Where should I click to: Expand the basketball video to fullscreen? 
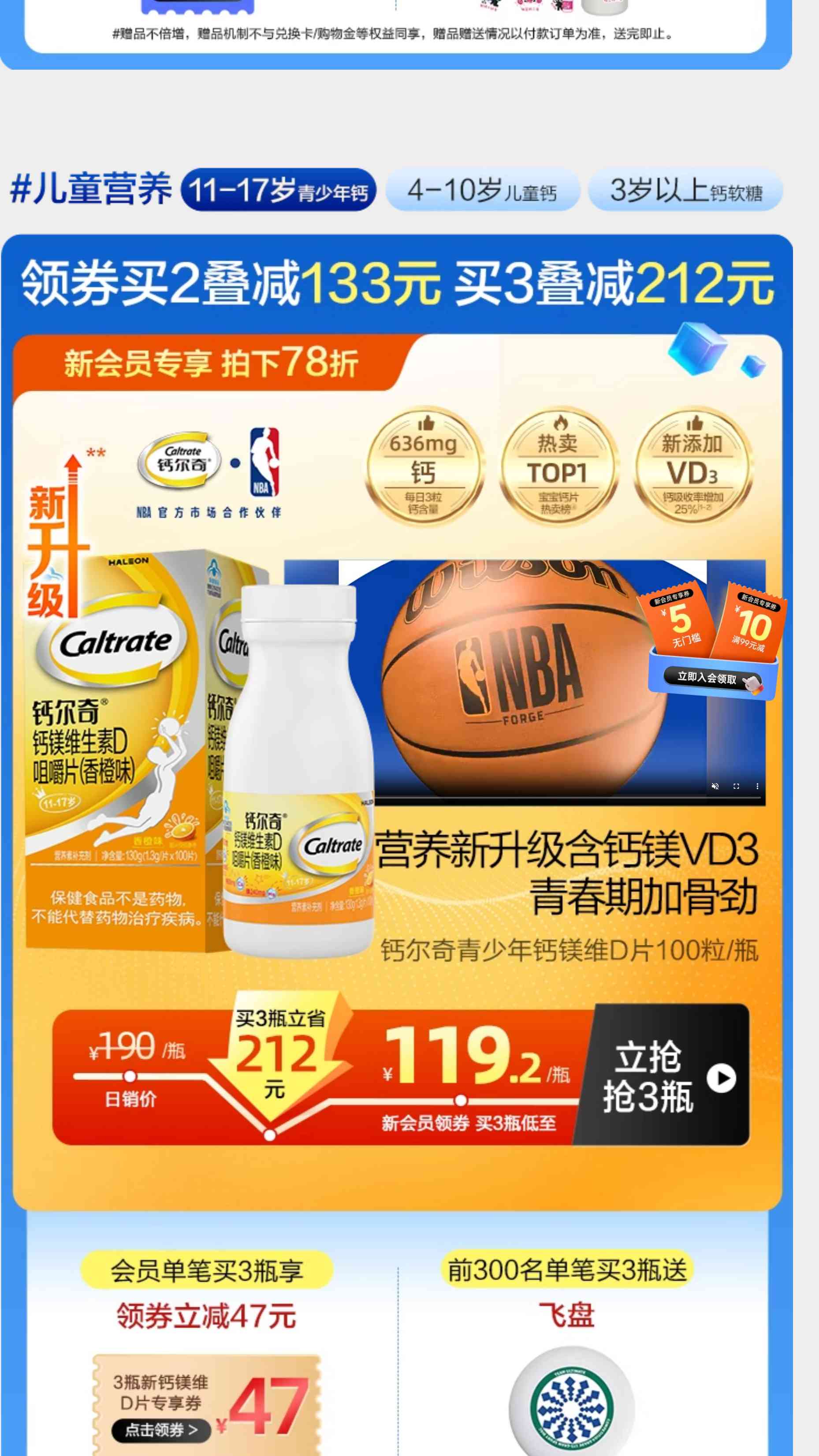(x=736, y=786)
